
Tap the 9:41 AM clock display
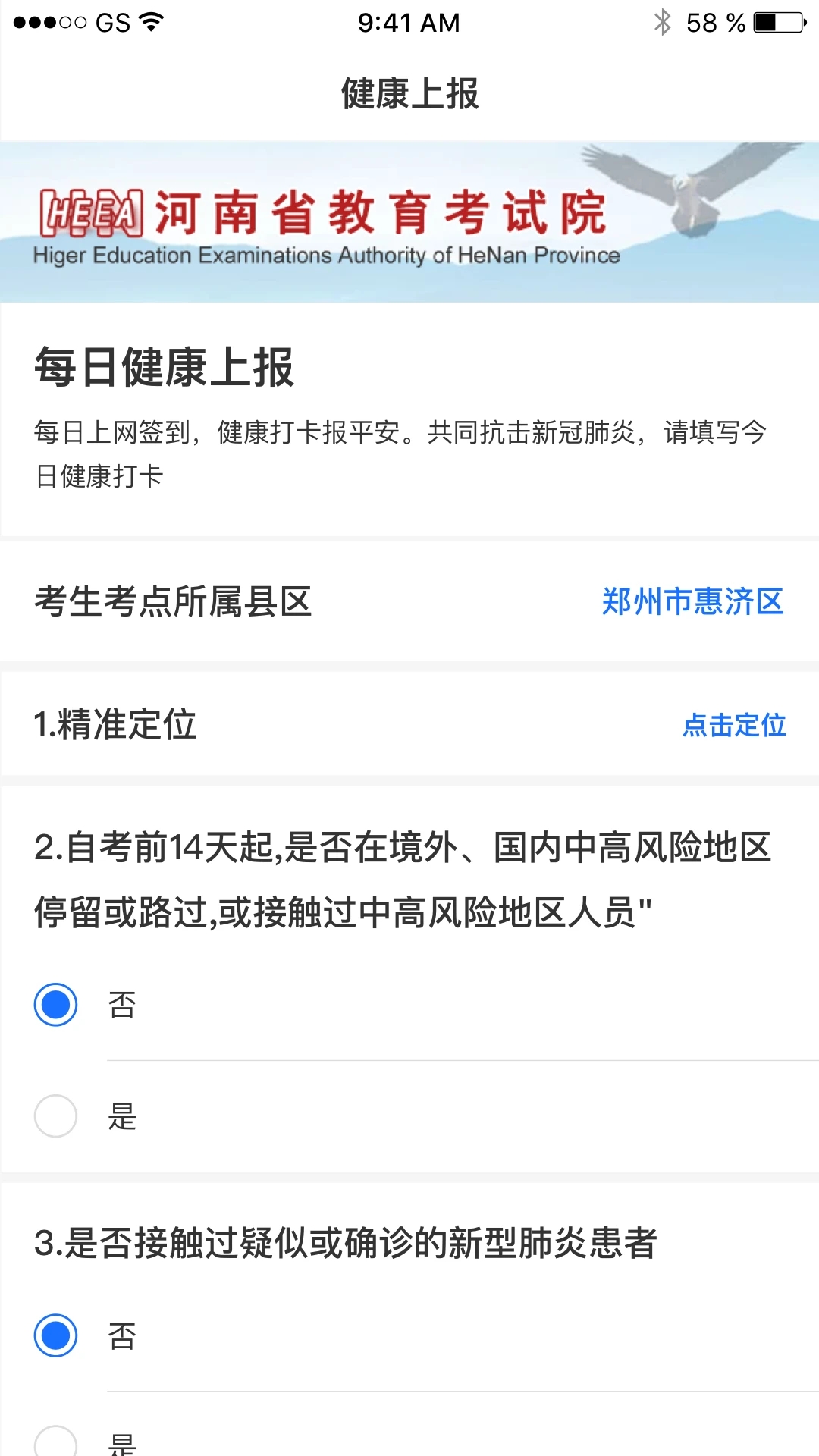tap(409, 23)
